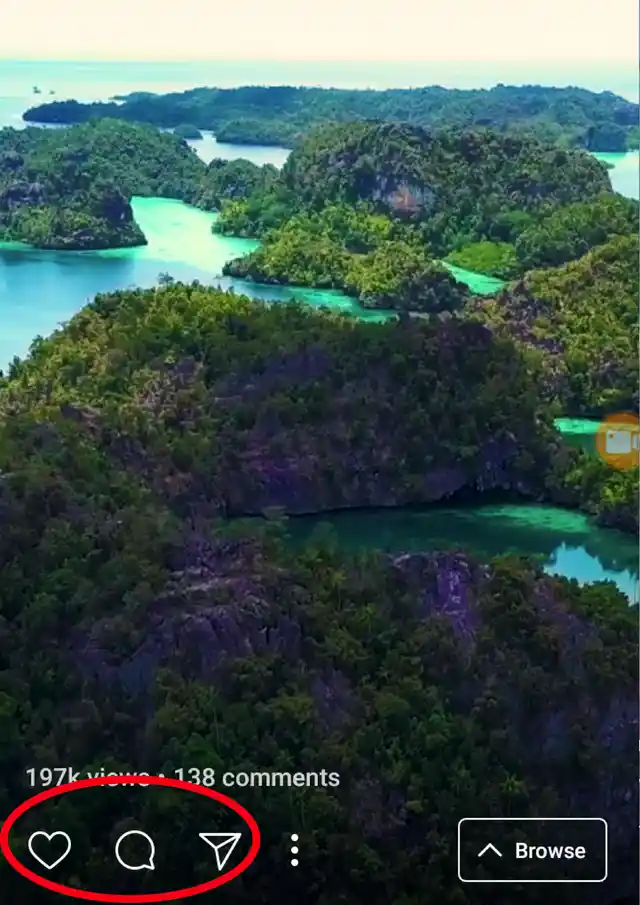The width and height of the screenshot is (640, 905).
Task: Like this video with the heart icon
Action: [x=49, y=850]
